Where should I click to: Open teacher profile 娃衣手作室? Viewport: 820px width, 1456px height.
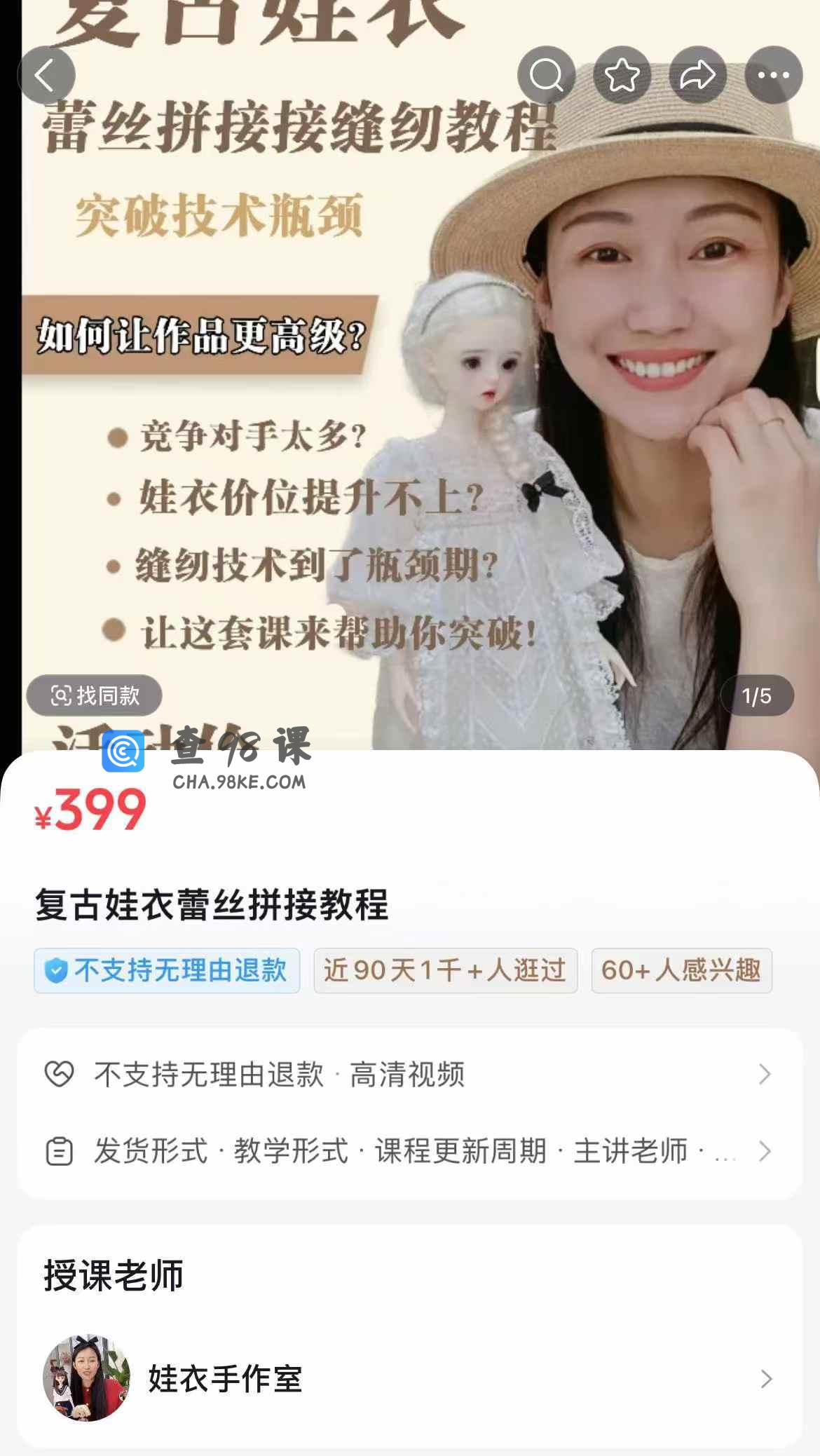click(409, 1378)
